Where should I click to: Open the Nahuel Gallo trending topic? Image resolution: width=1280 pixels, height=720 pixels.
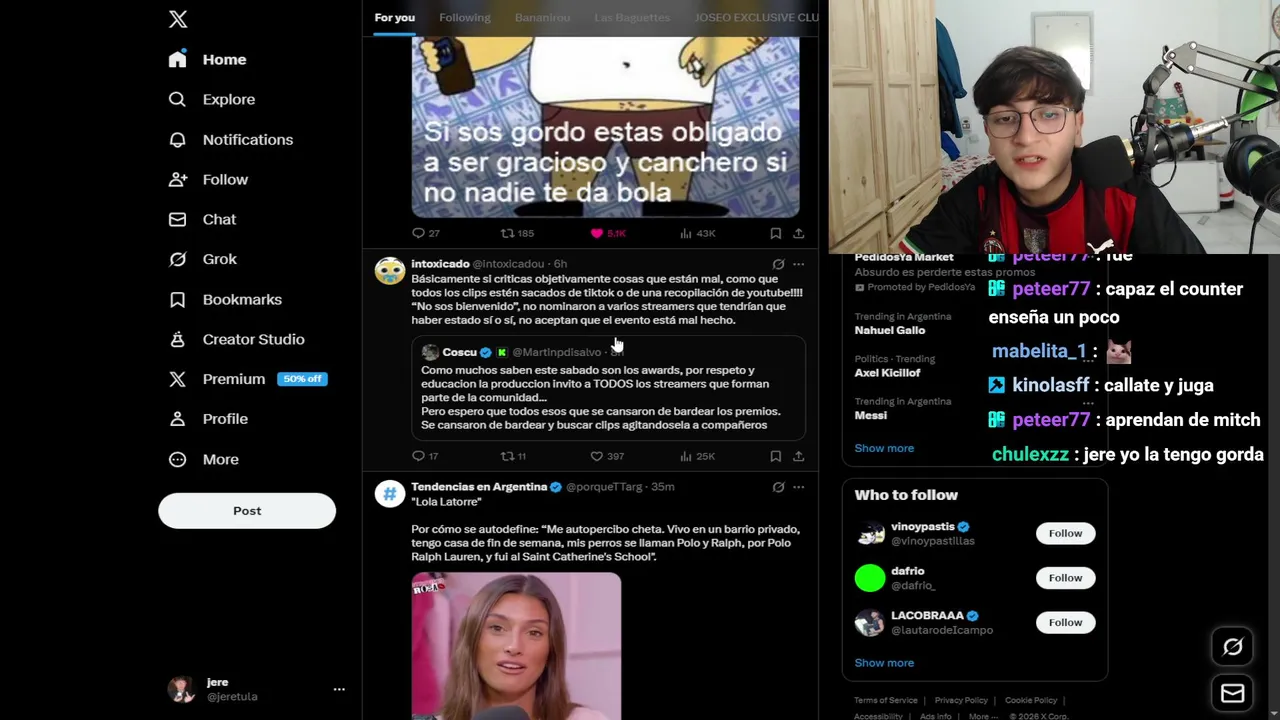click(890, 330)
